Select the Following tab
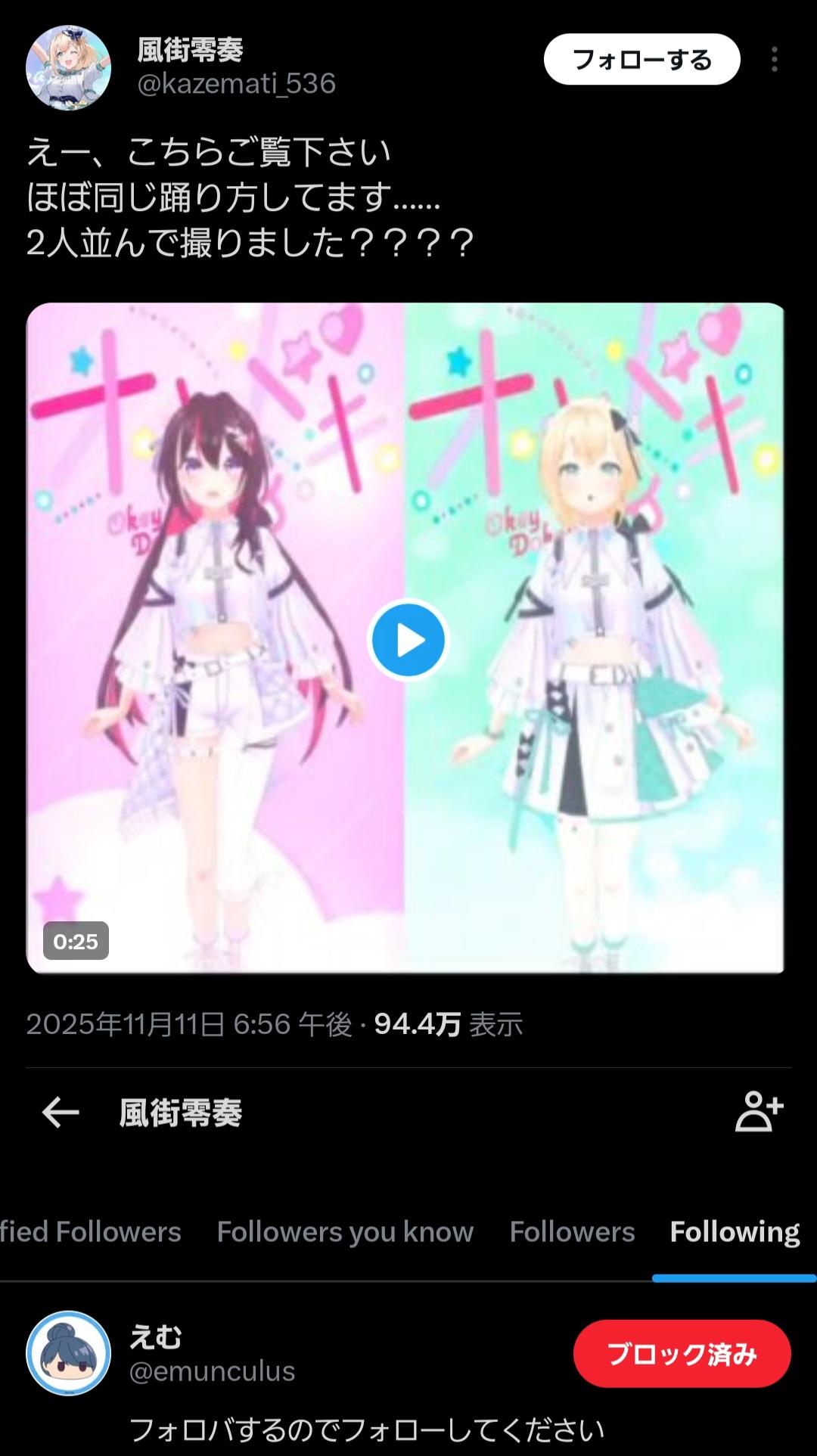The height and width of the screenshot is (1456, 817). (735, 1232)
